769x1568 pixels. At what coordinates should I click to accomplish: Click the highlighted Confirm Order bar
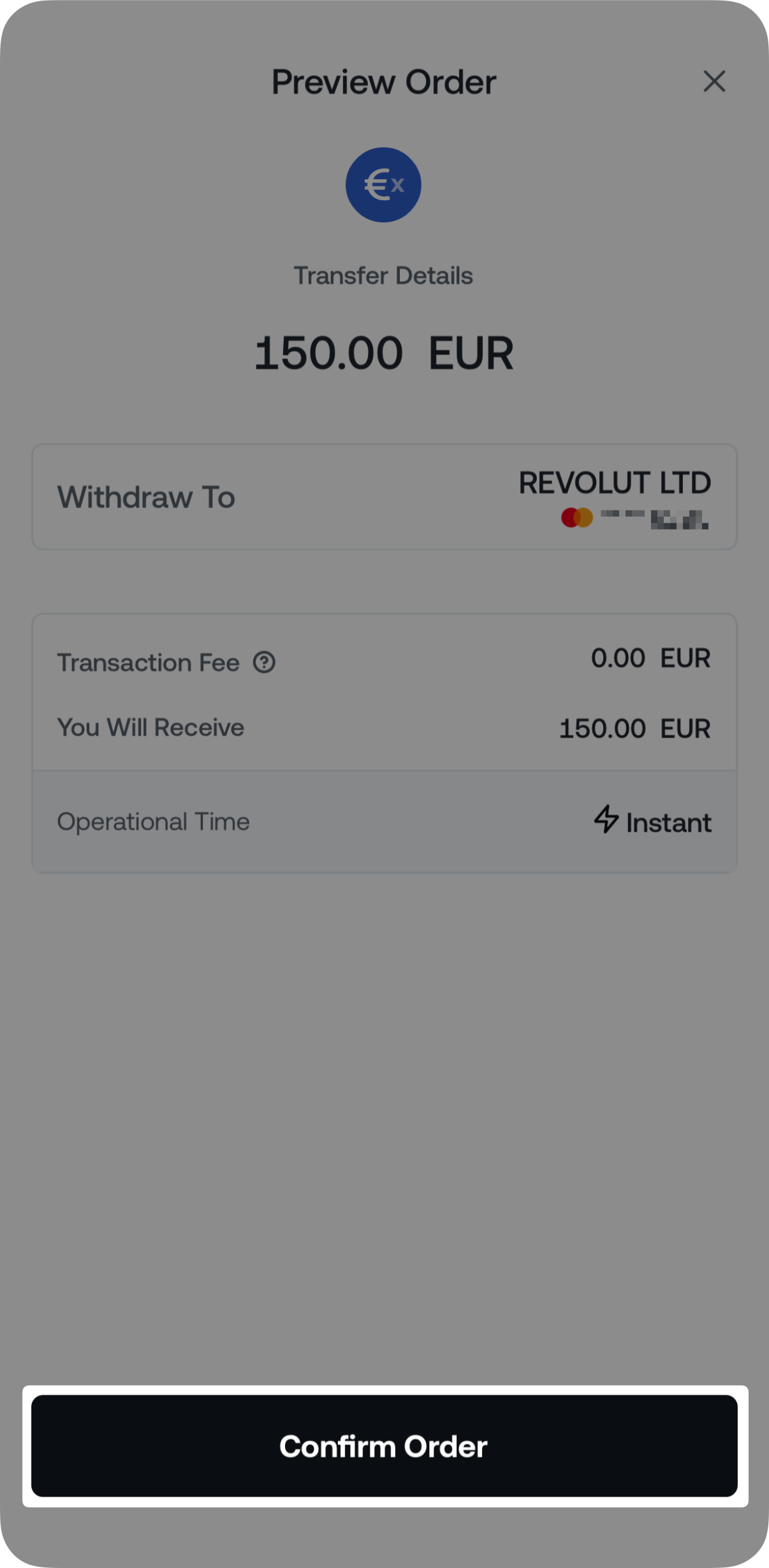pos(384,1448)
